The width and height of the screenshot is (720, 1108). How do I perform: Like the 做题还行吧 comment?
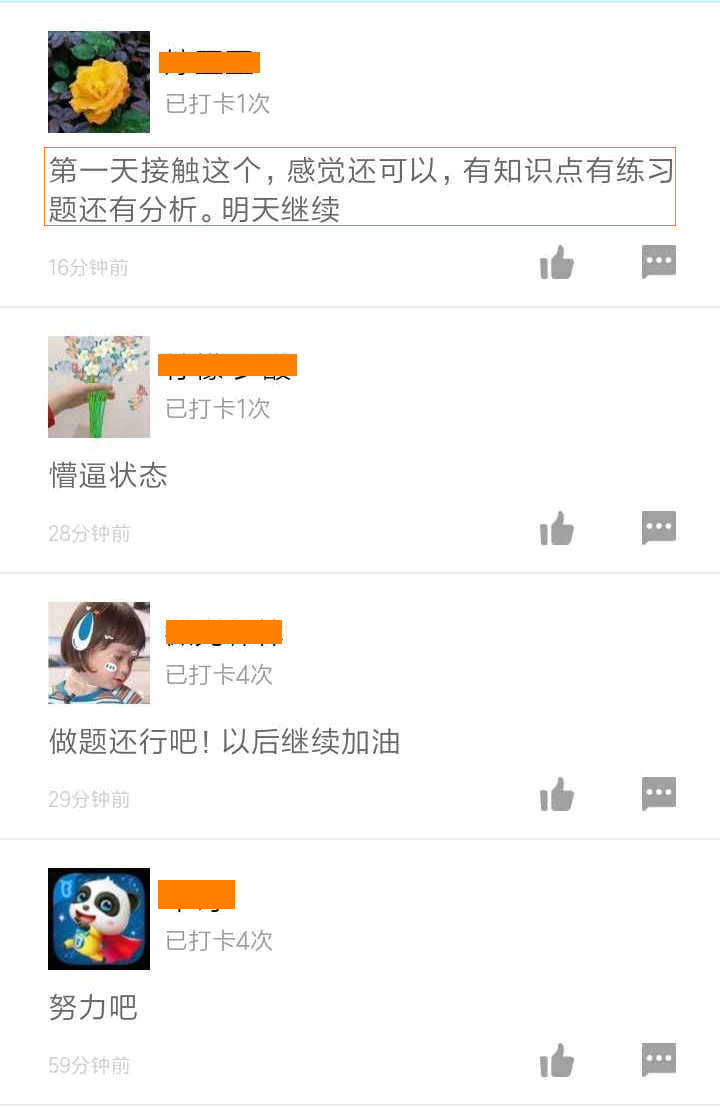click(557, 795)
